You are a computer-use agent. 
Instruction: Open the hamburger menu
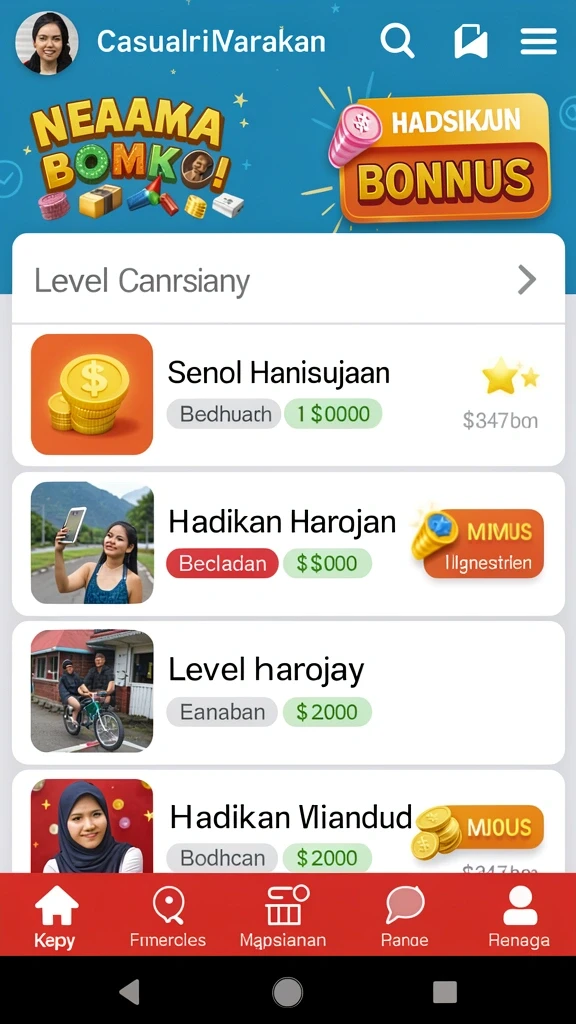(x=539, y=41)
